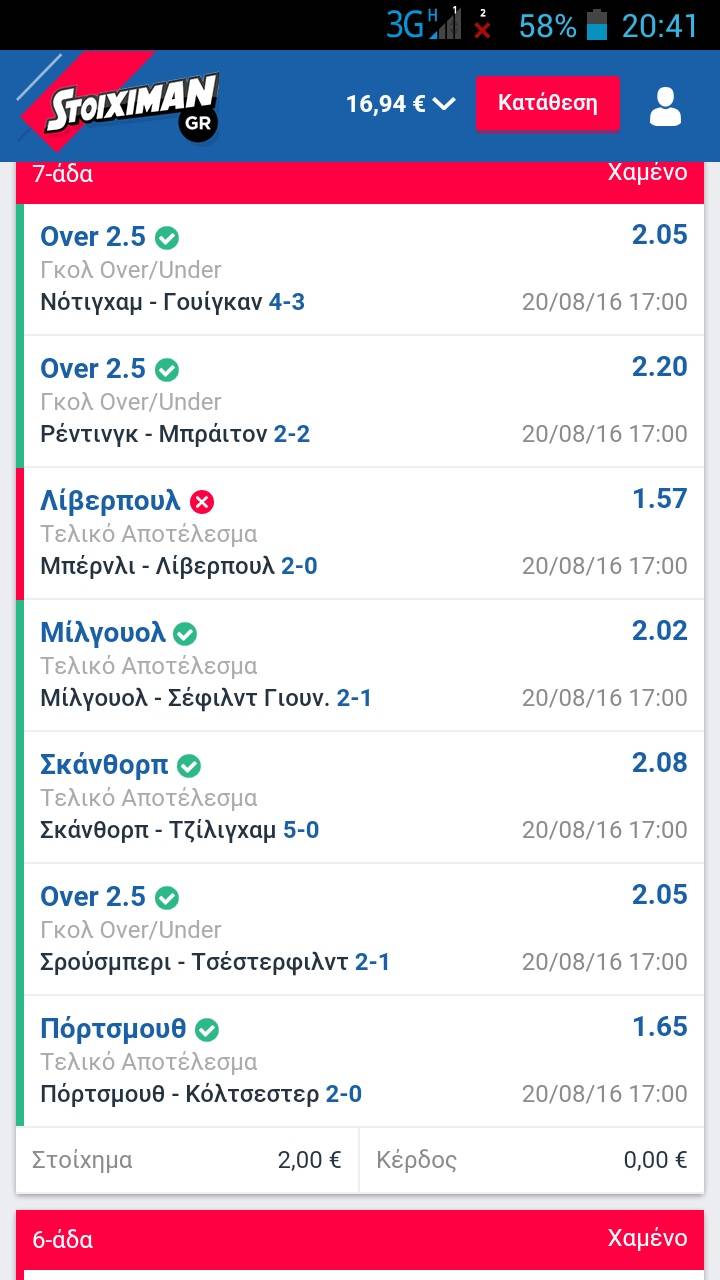The height and width of the screenshot is (1280, 720).
Task: Open the Πόρτσμουθ - Κόλτσεστερ selection
Action: click(x=360, y=1061)
